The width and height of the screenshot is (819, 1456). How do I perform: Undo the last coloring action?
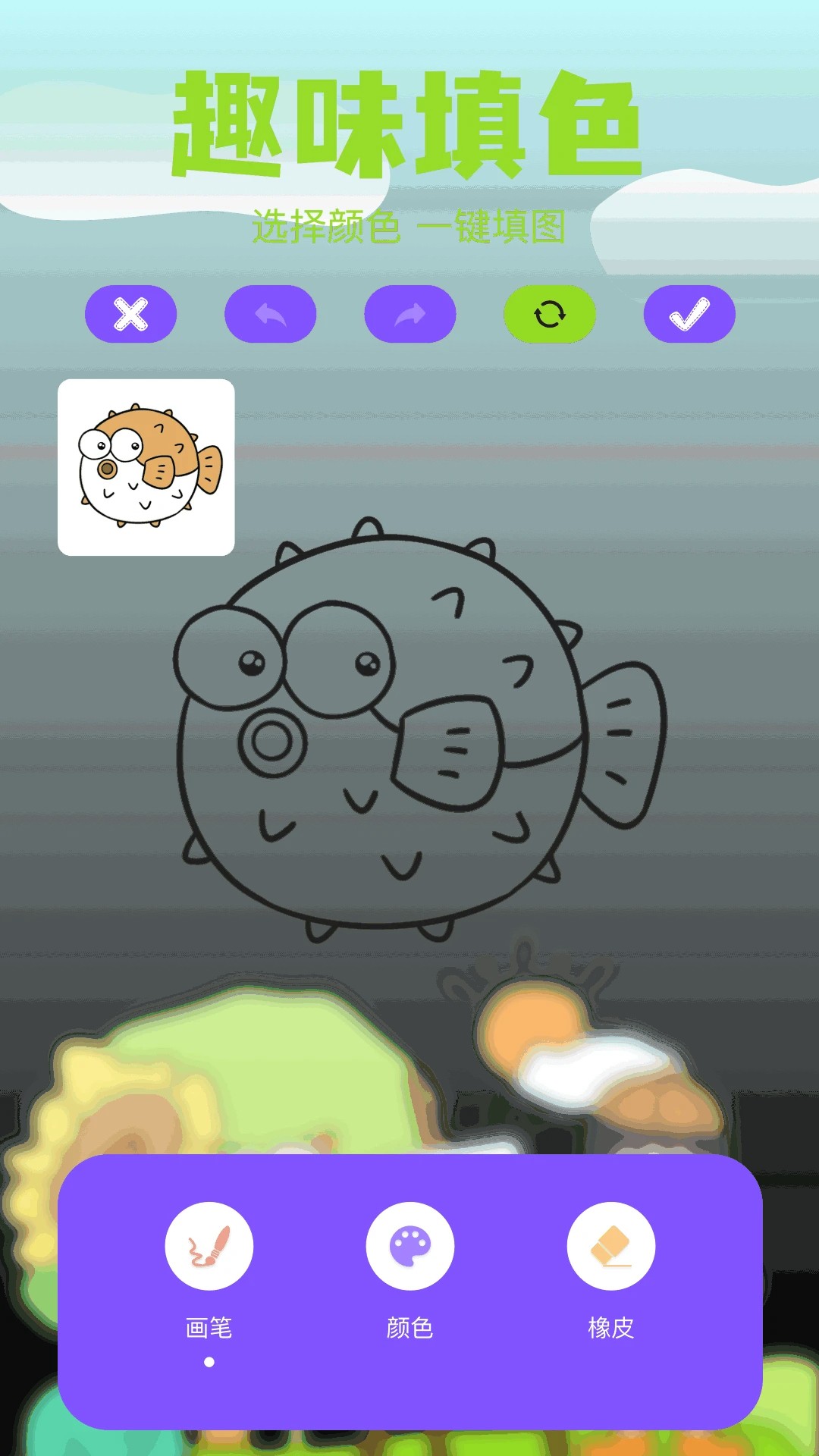click(x=270, y=314)
